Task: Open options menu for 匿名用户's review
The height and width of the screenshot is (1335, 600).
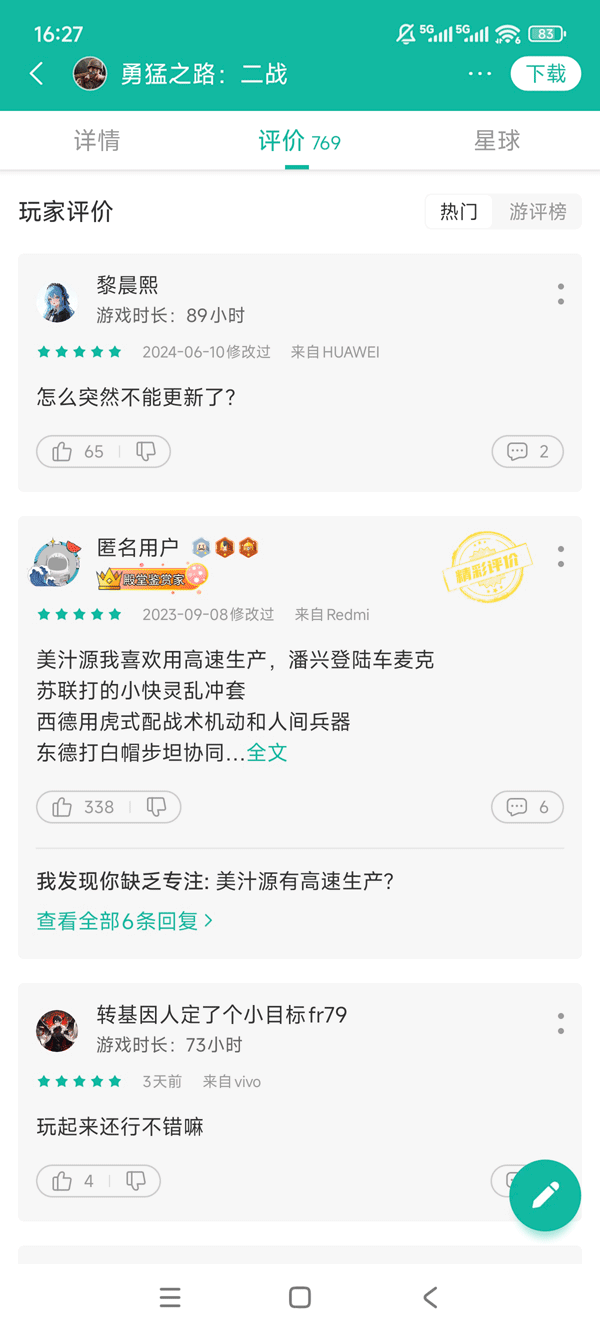Action: coord(560,556)
